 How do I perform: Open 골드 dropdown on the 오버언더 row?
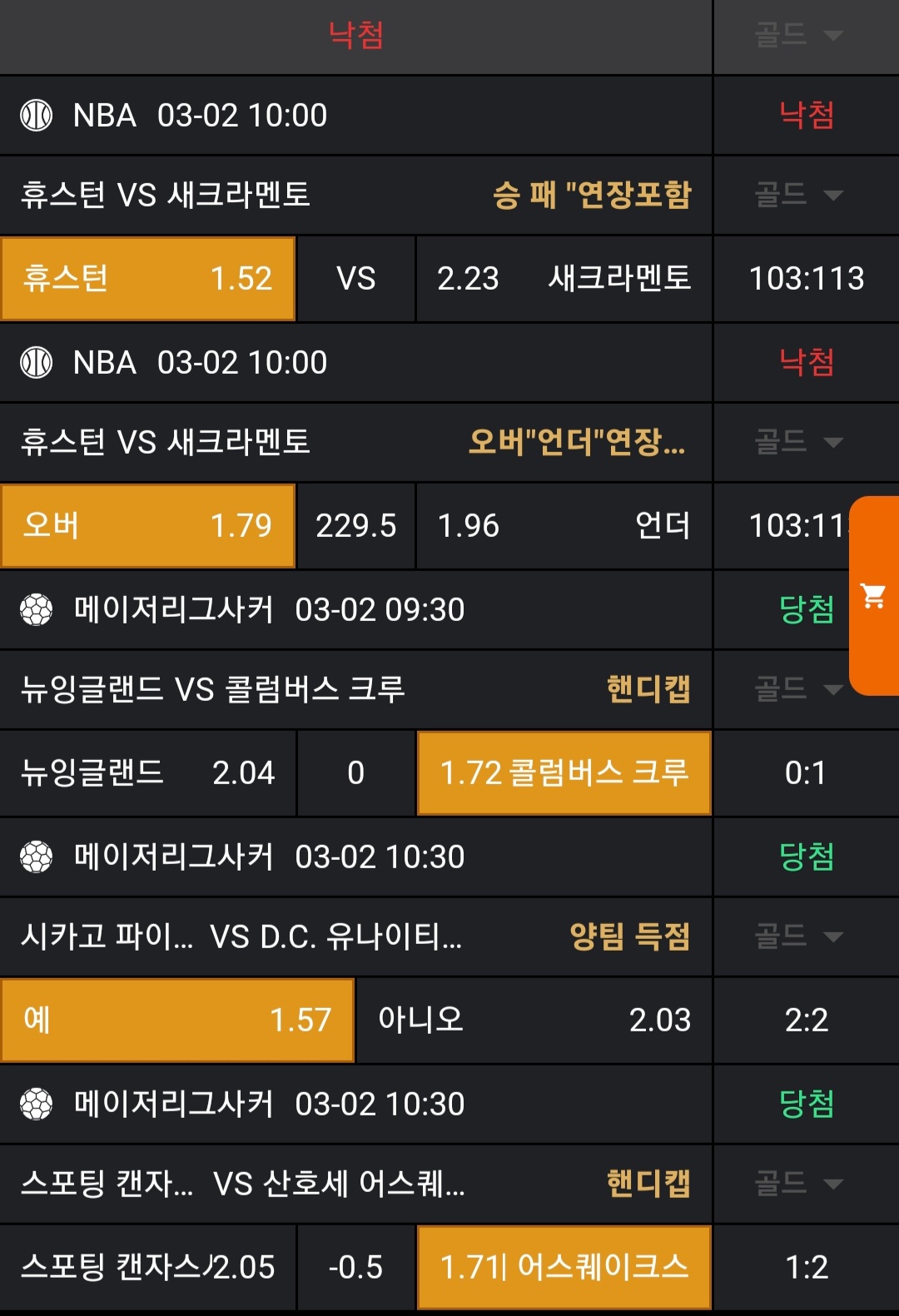799,442
